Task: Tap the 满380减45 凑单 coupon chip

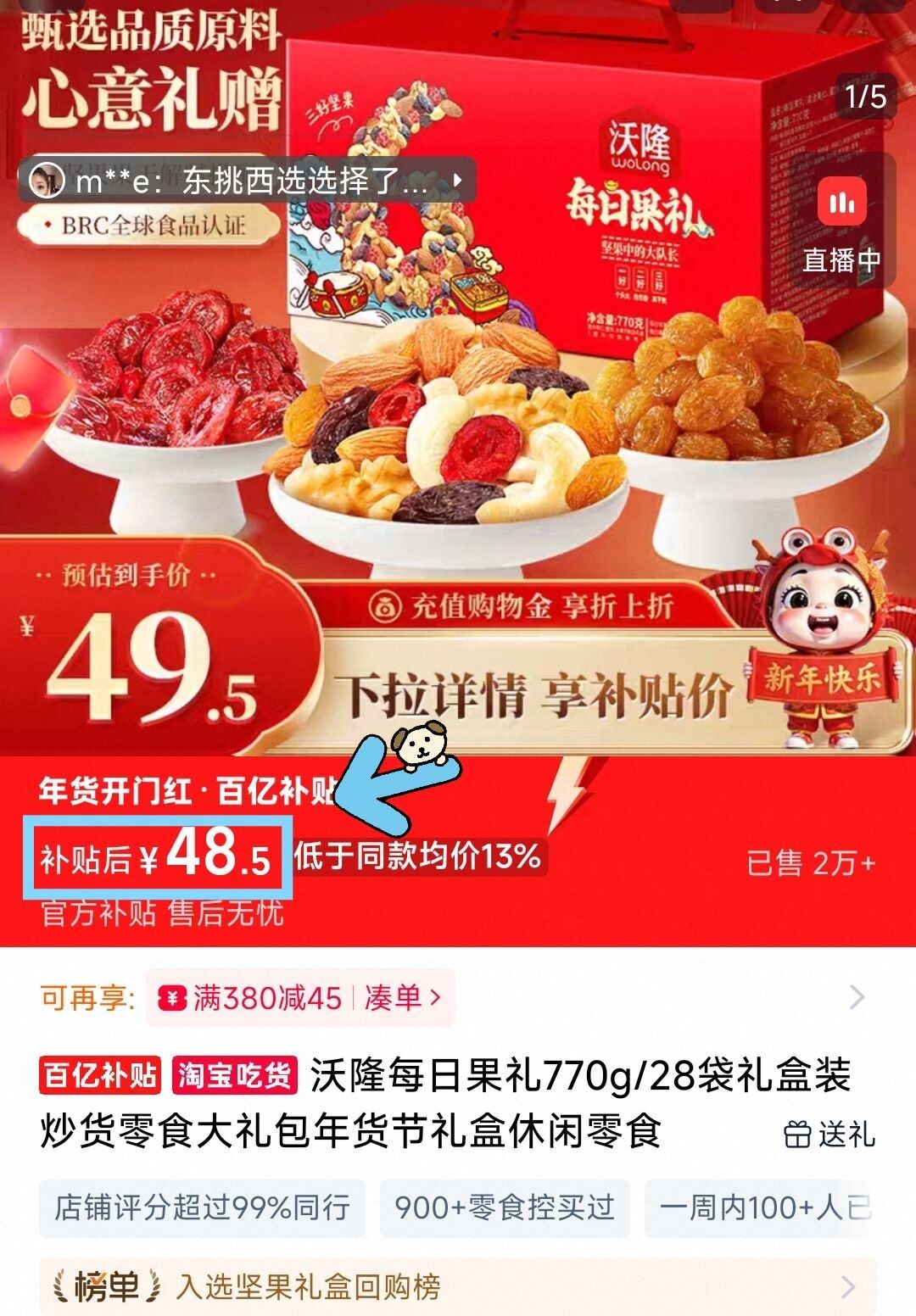Action: 300,997
